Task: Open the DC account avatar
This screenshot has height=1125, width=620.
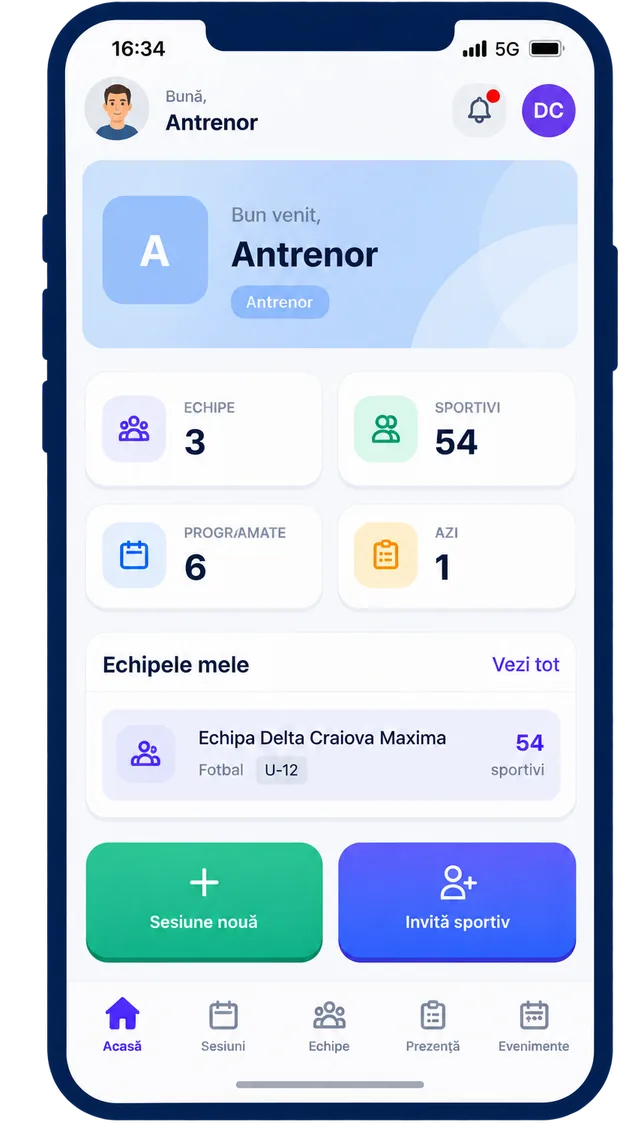Action: [x=548, y=110]
